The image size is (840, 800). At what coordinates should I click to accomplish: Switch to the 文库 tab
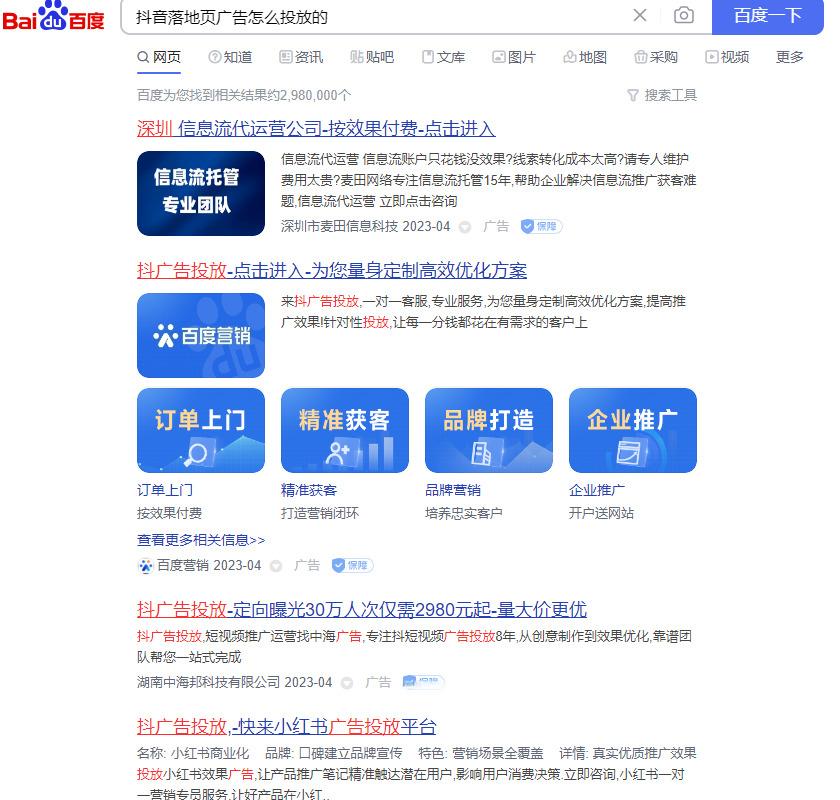click(443, 57)
